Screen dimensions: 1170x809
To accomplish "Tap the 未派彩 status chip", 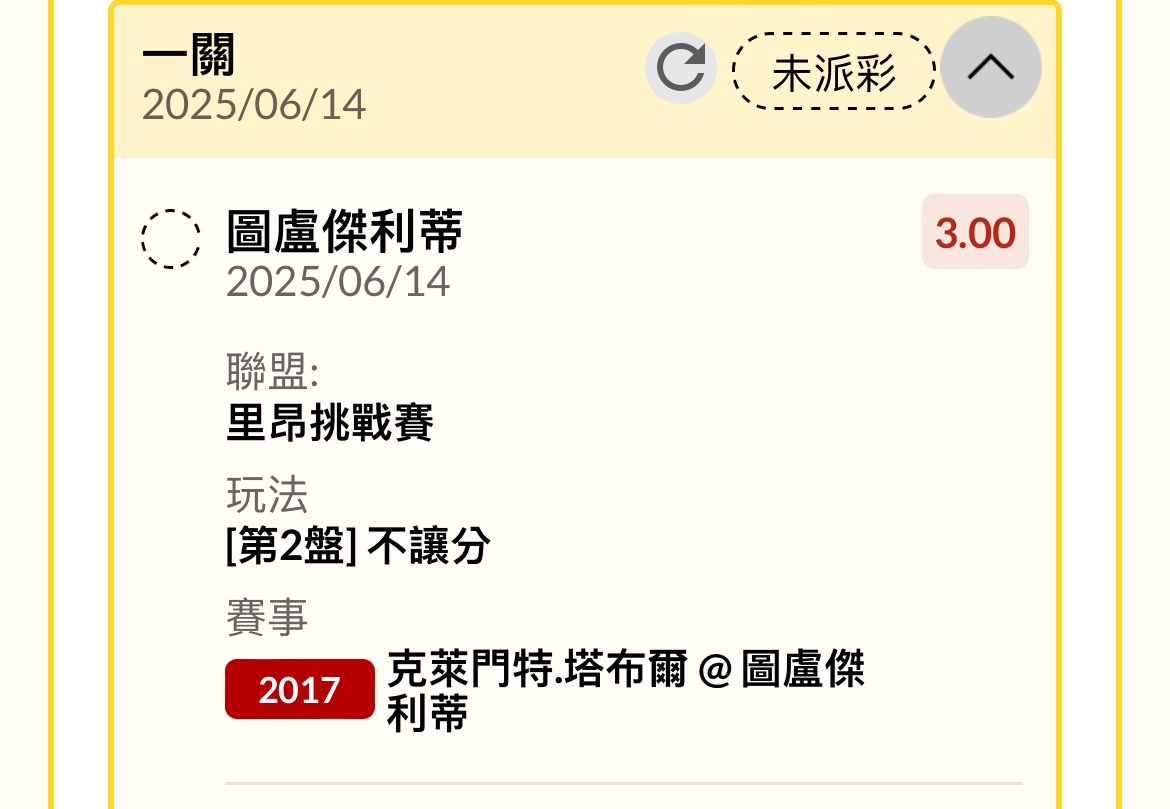I will [833, 72].
